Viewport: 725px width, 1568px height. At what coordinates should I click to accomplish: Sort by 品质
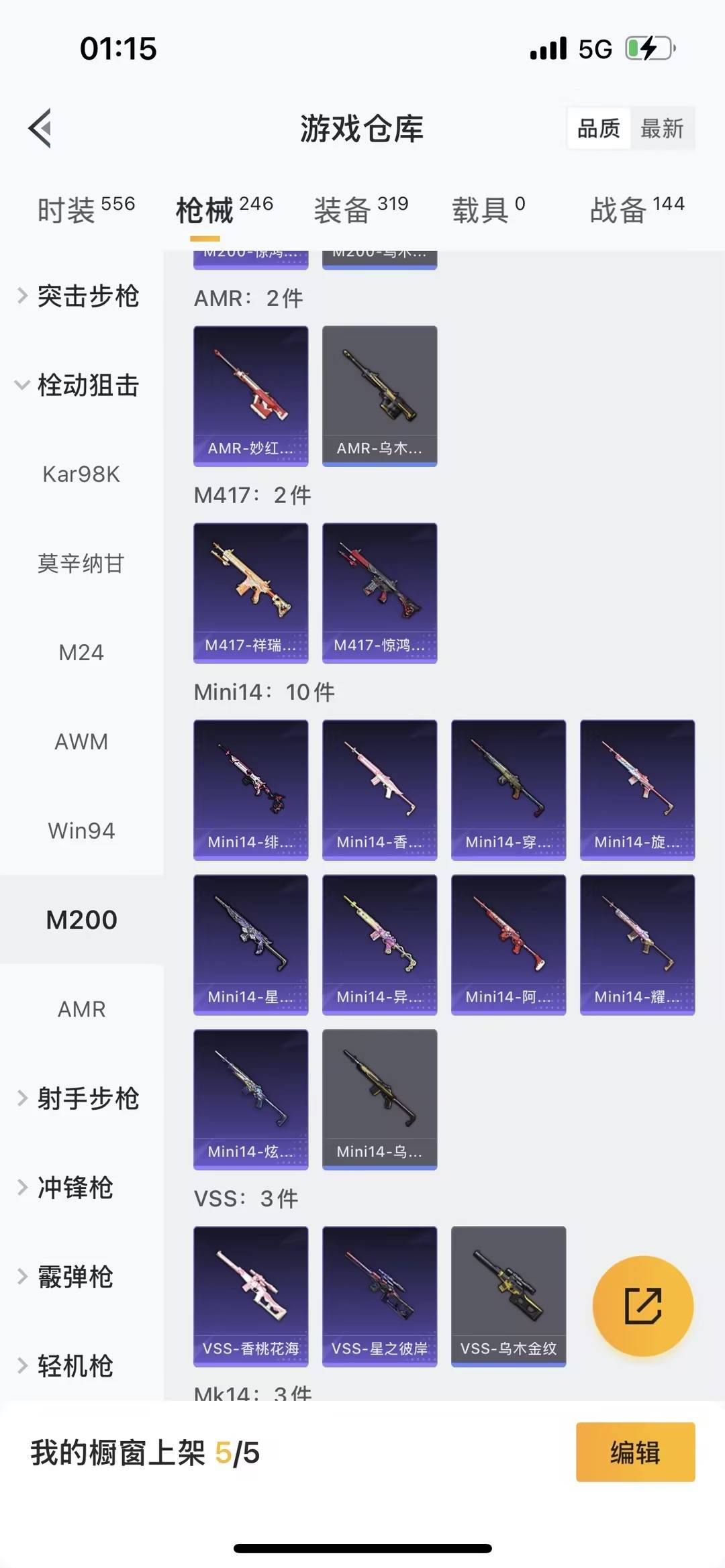(599, 128)
